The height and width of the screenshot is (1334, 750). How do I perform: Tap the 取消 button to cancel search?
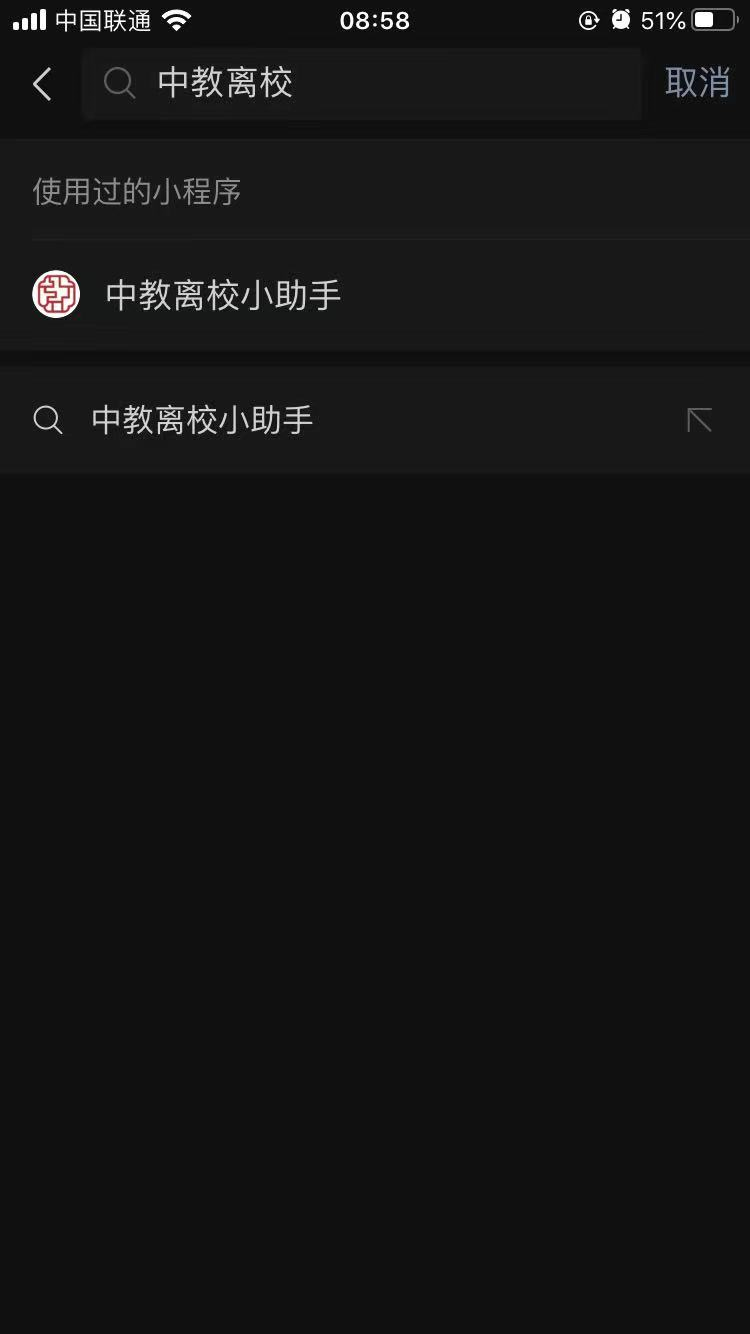tap(697, 84)
